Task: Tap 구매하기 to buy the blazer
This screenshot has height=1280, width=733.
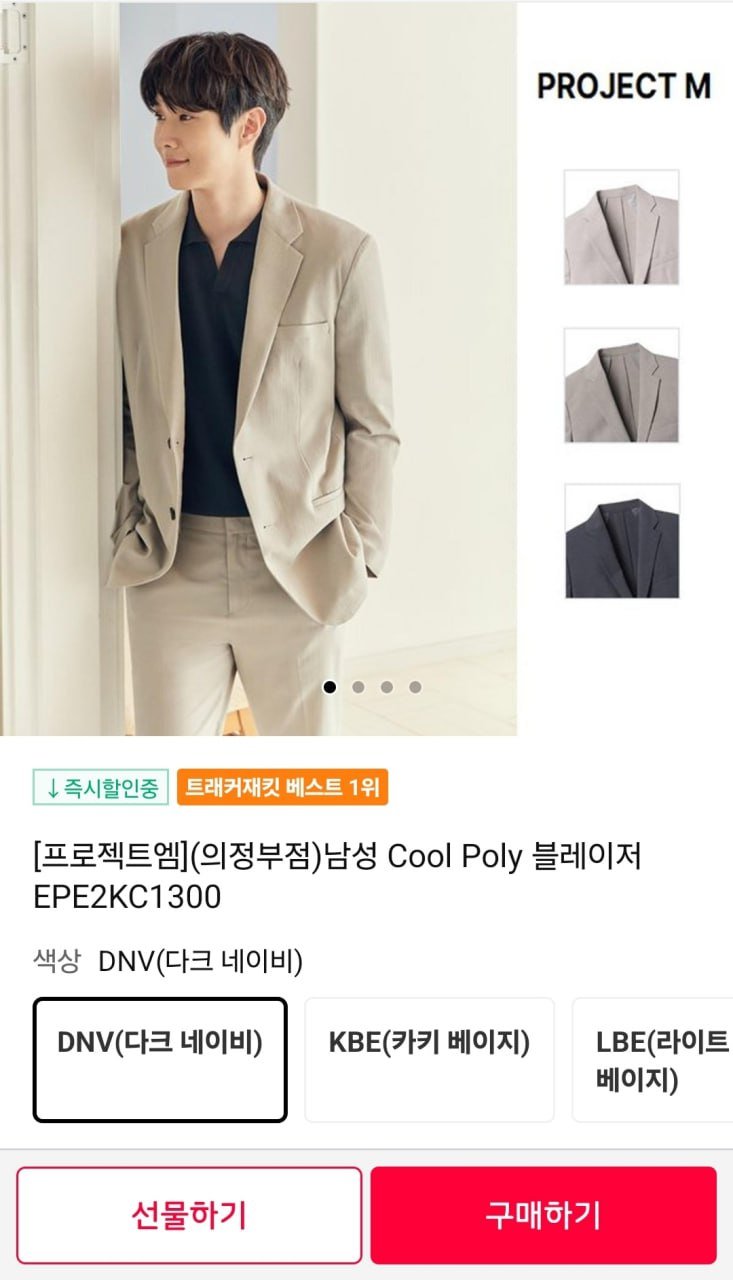Action: click(543, 1215)
